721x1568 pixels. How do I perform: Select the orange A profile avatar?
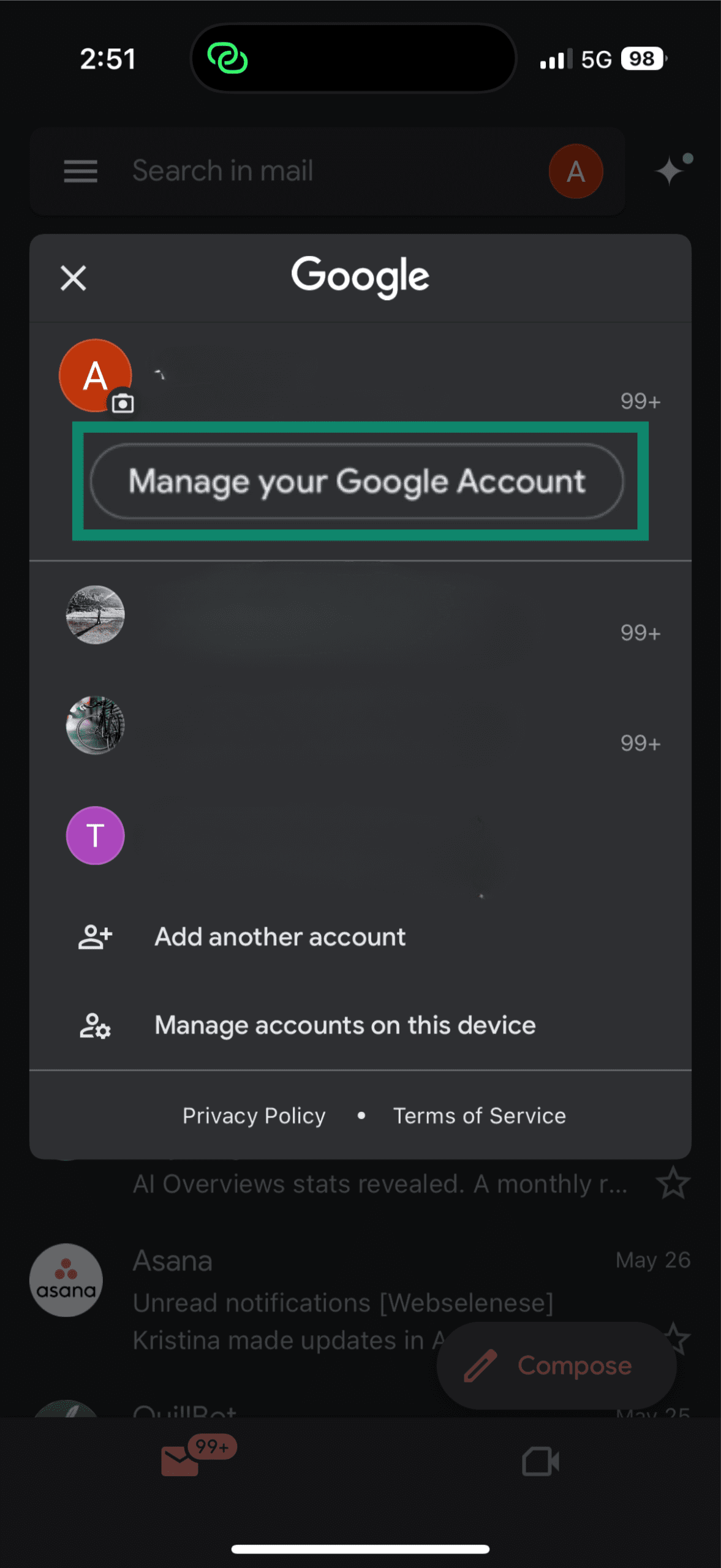click(x=95, y=375)
